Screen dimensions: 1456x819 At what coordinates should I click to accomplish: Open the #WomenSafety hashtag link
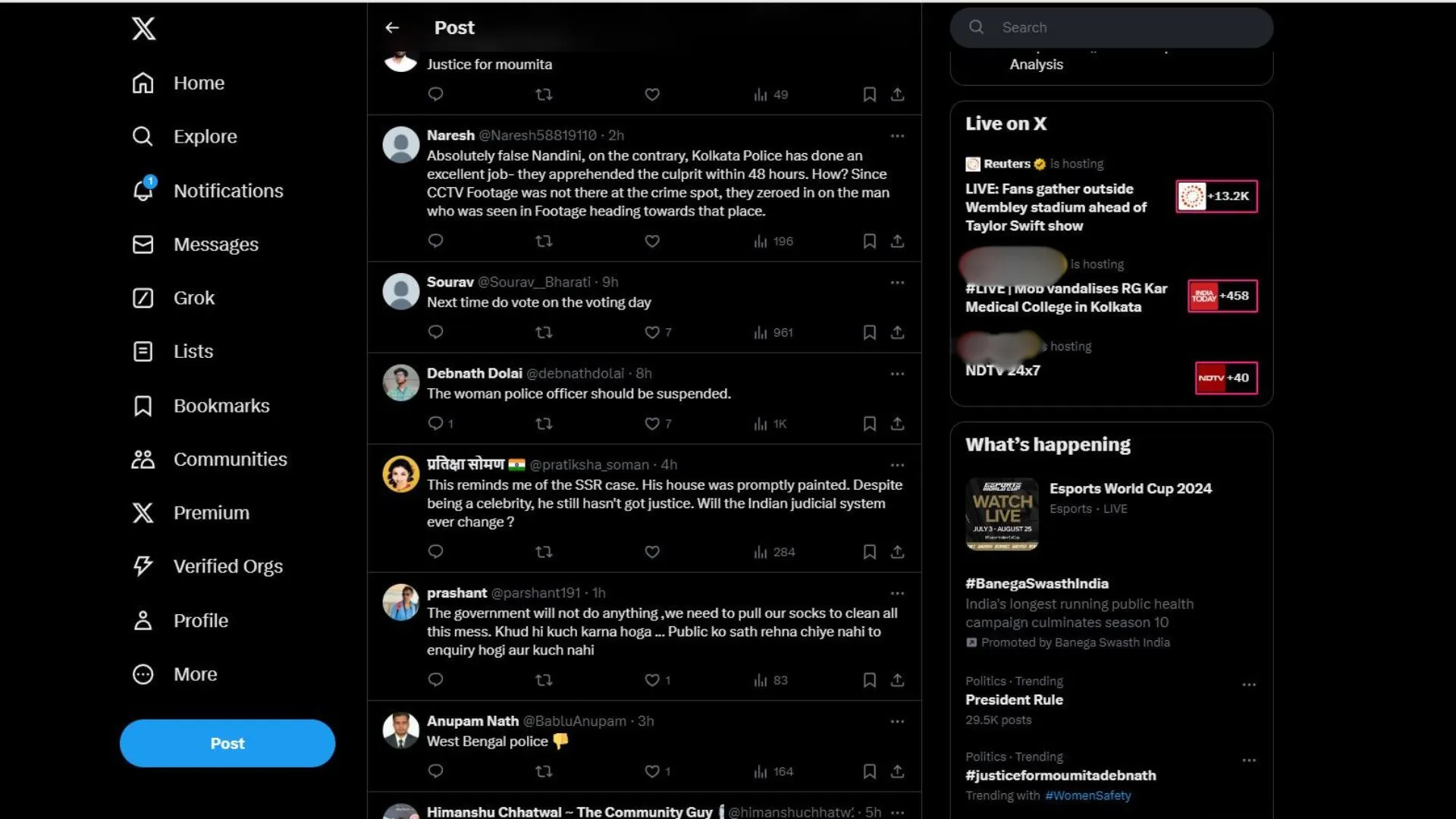coord(1087,795)
